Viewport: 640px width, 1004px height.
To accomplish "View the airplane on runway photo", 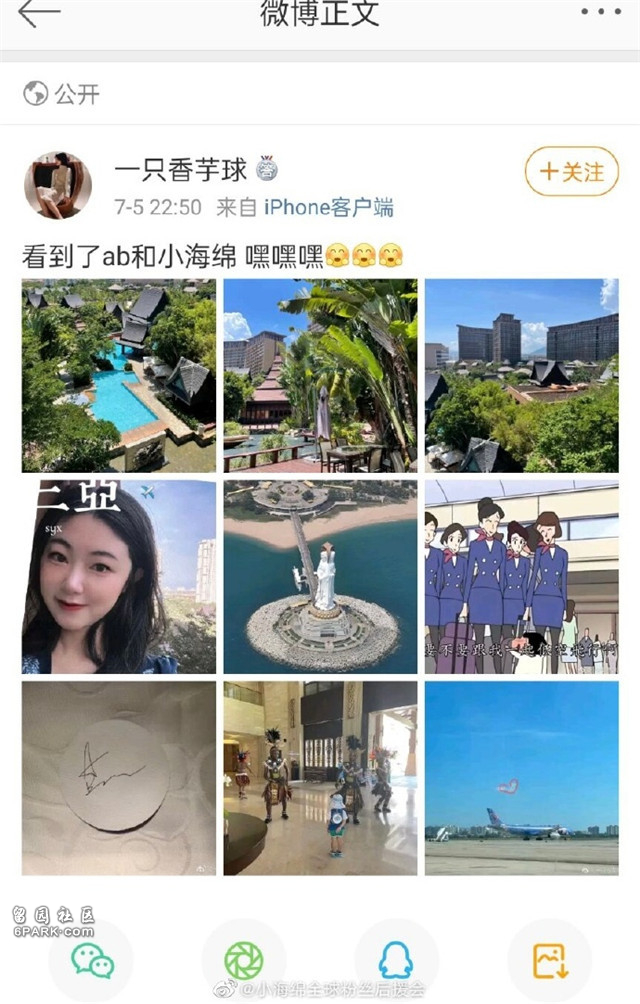I will pyautogui.click(x=522, y=778).
